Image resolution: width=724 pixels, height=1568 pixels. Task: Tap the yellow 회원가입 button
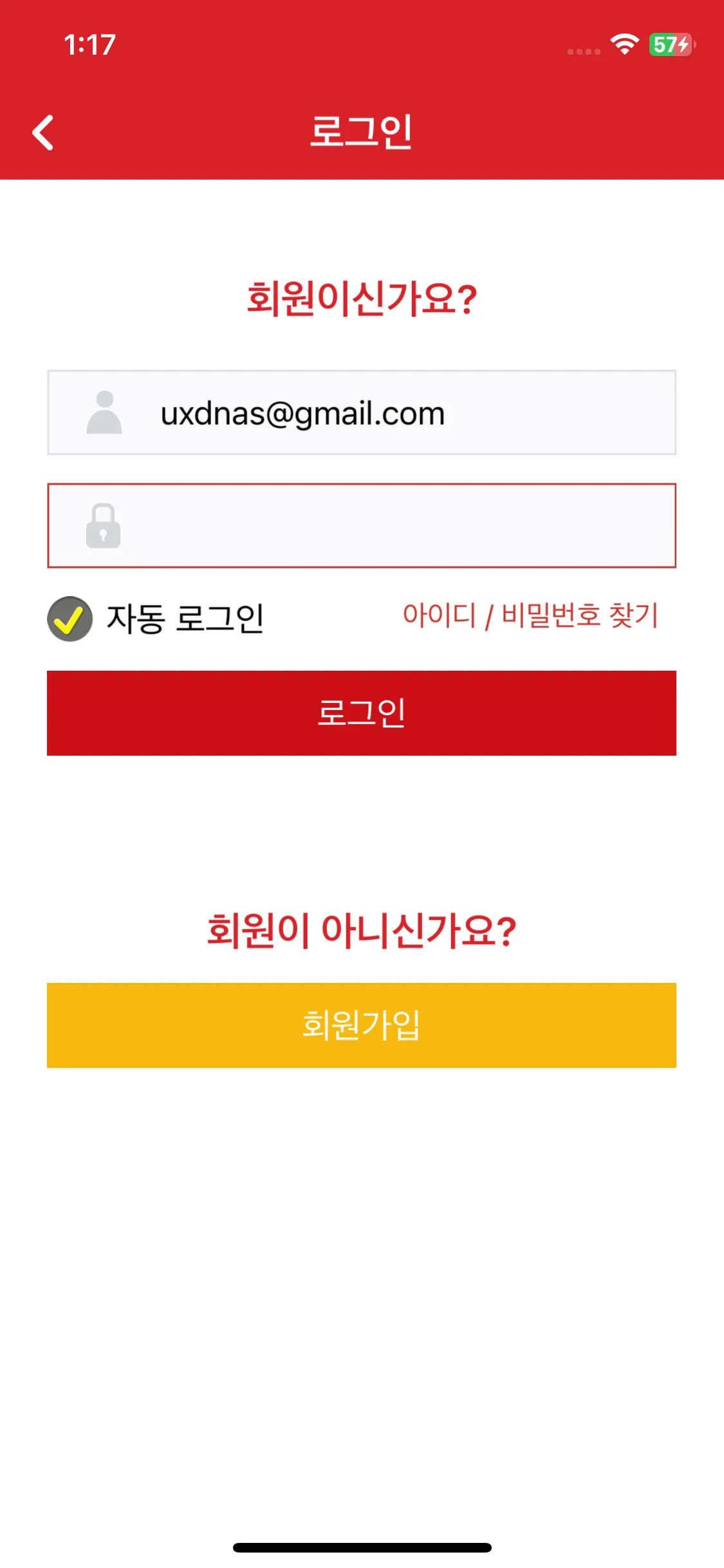click(x=361, y=1025)
